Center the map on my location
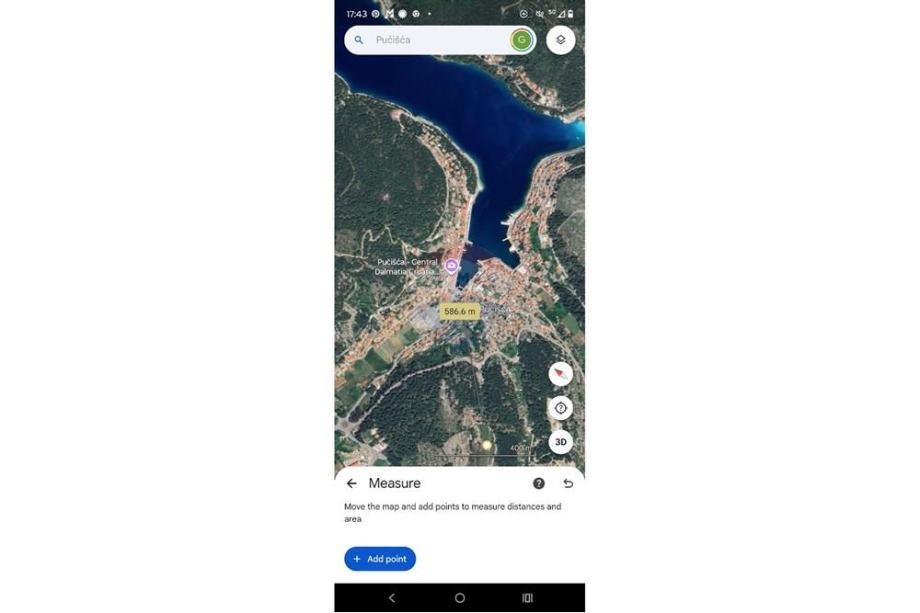The image size is (920, 613). point(561,408)
